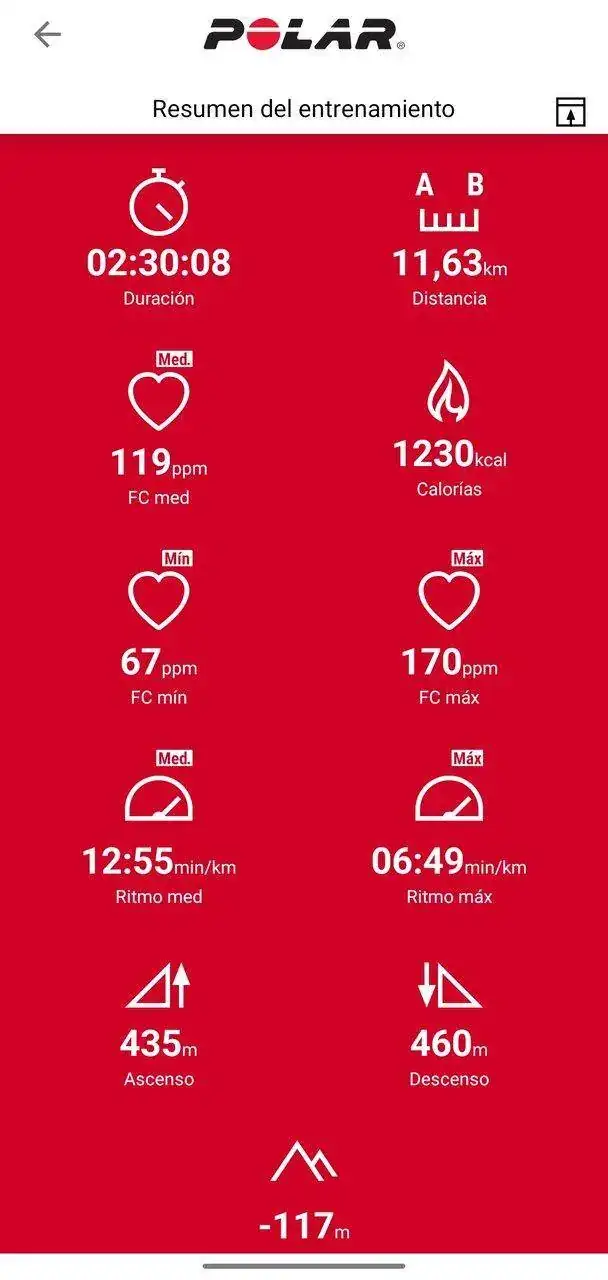Go back using the top arrow
This screenshot has width=608, height=1280.
(47, 35)
